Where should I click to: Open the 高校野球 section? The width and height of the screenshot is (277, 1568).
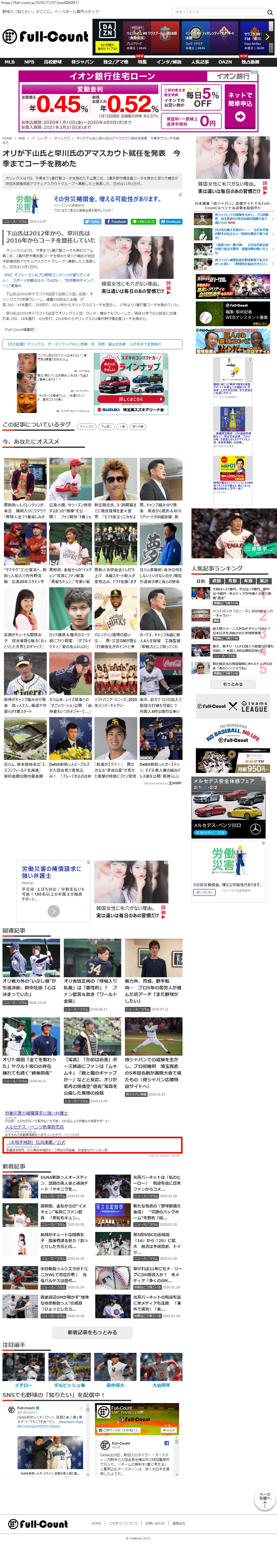coord(52,62)
